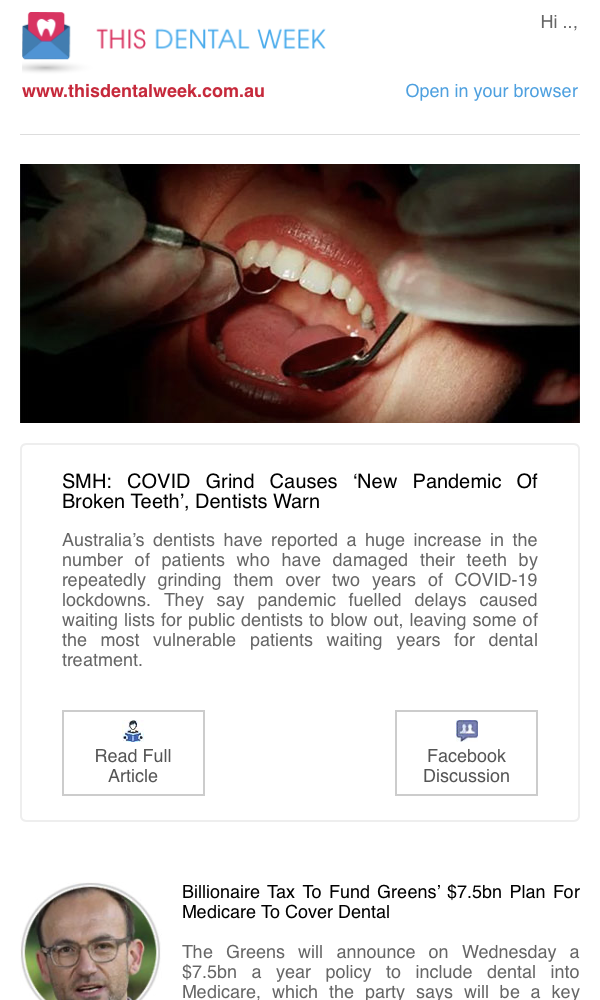Open the Read Full Article button
The width and height of the screenshot is (600, 1000).
click(133, 753)
